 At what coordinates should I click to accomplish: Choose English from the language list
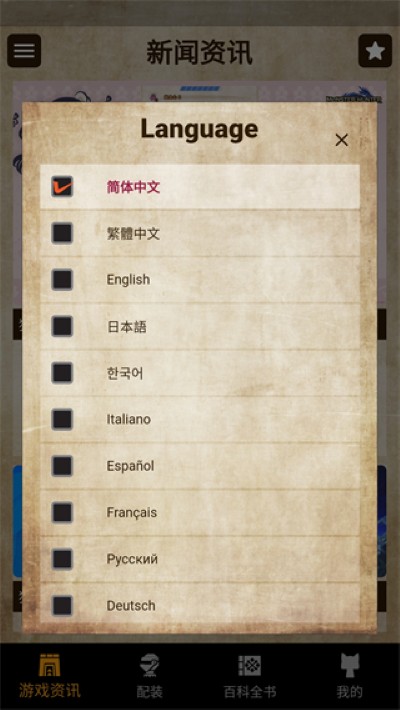(x=200, y=280)
